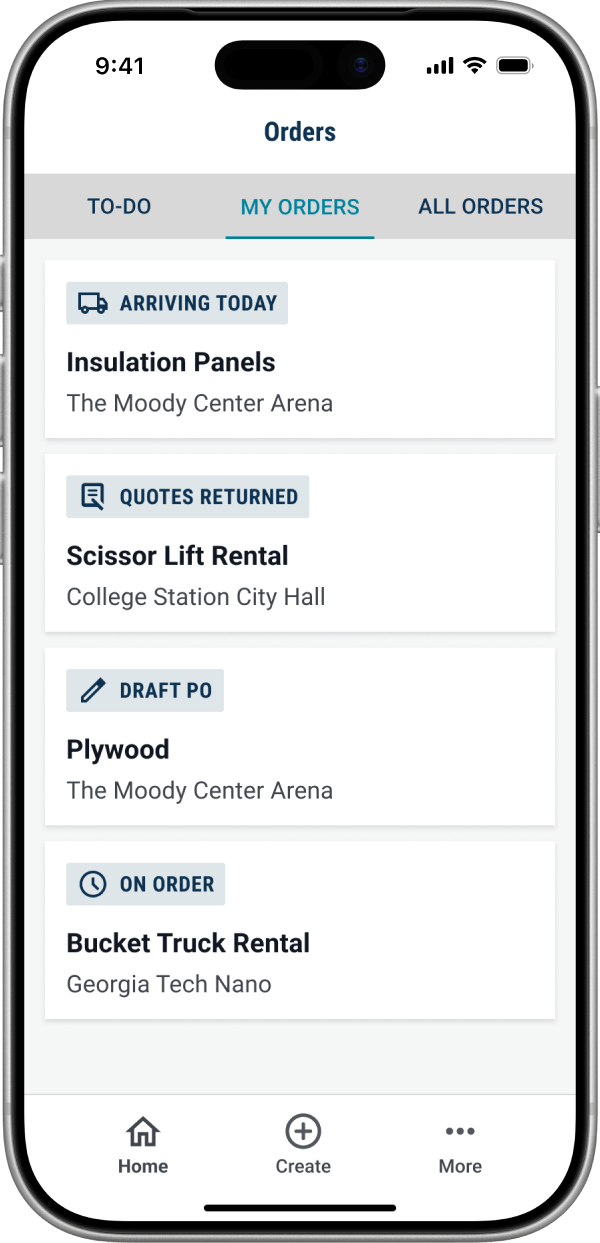Open the More menu
The image size is (600, 1243).
tap(460, 1145)
